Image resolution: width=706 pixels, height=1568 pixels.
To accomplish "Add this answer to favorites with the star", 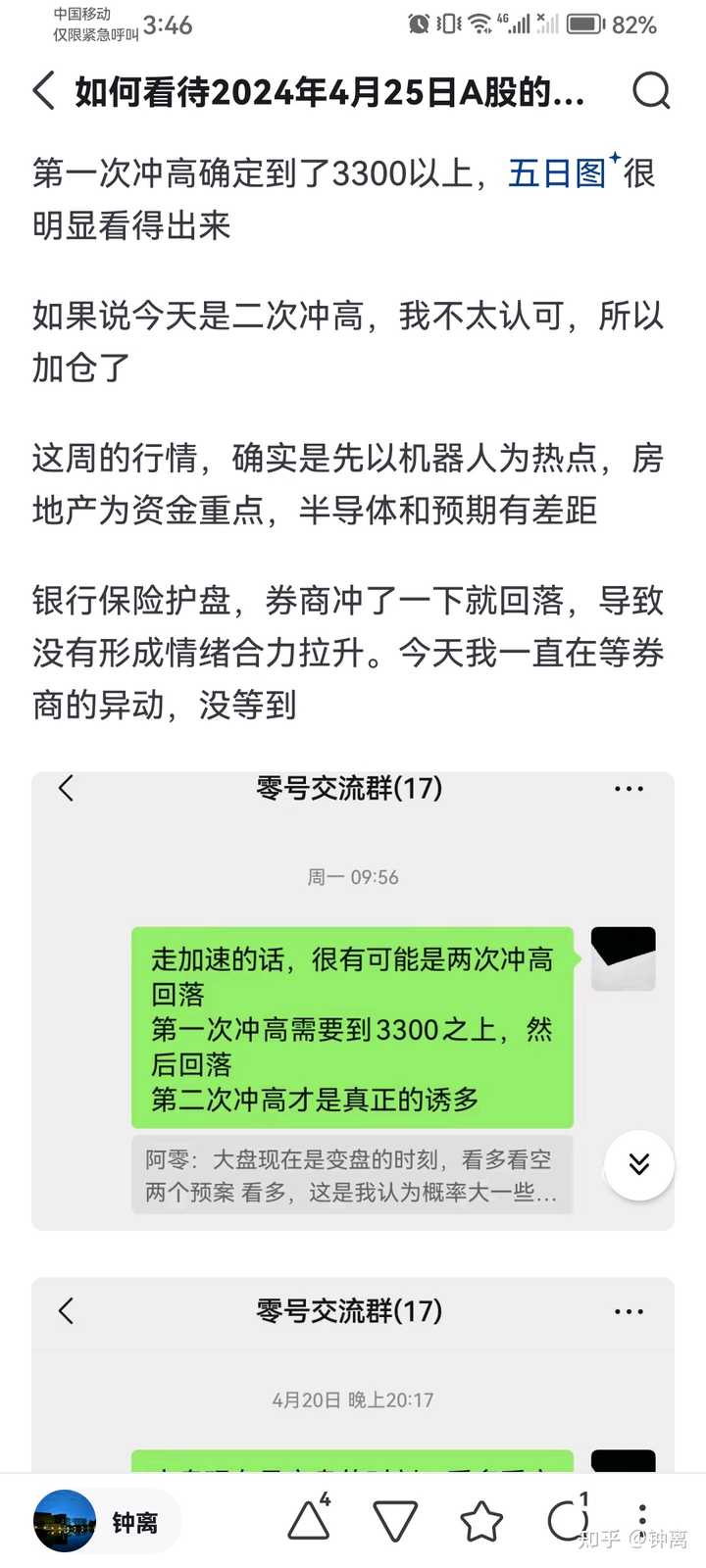I will (x=481, y=1522).
